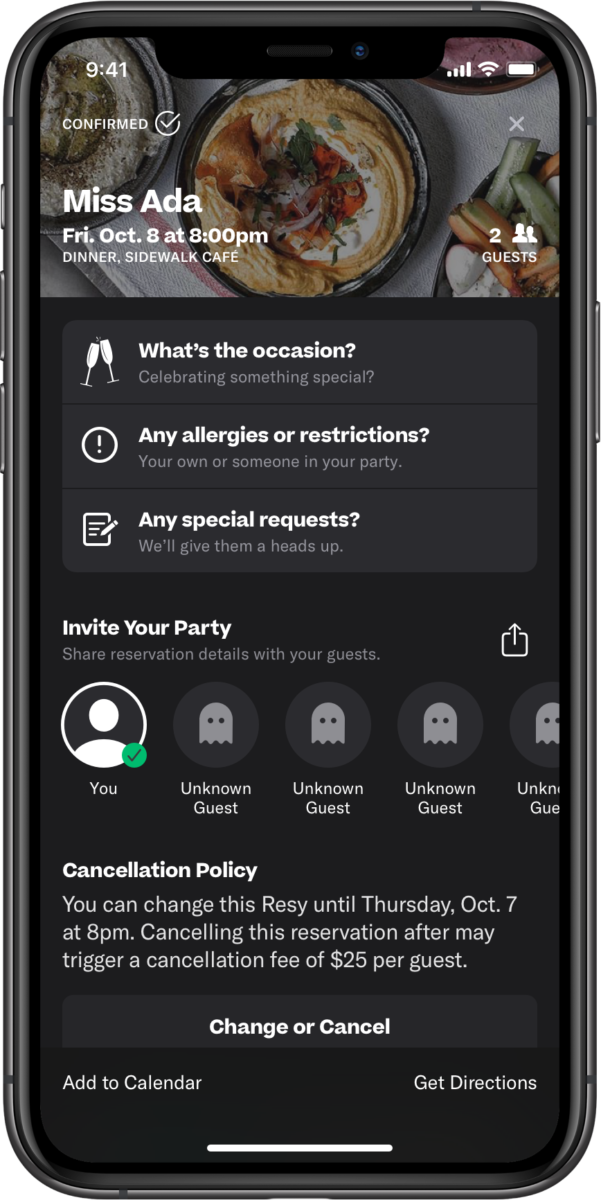This screenshot has width=601, height=1200.
Task: Get Directions to the restaurant
Action: 475,1083
